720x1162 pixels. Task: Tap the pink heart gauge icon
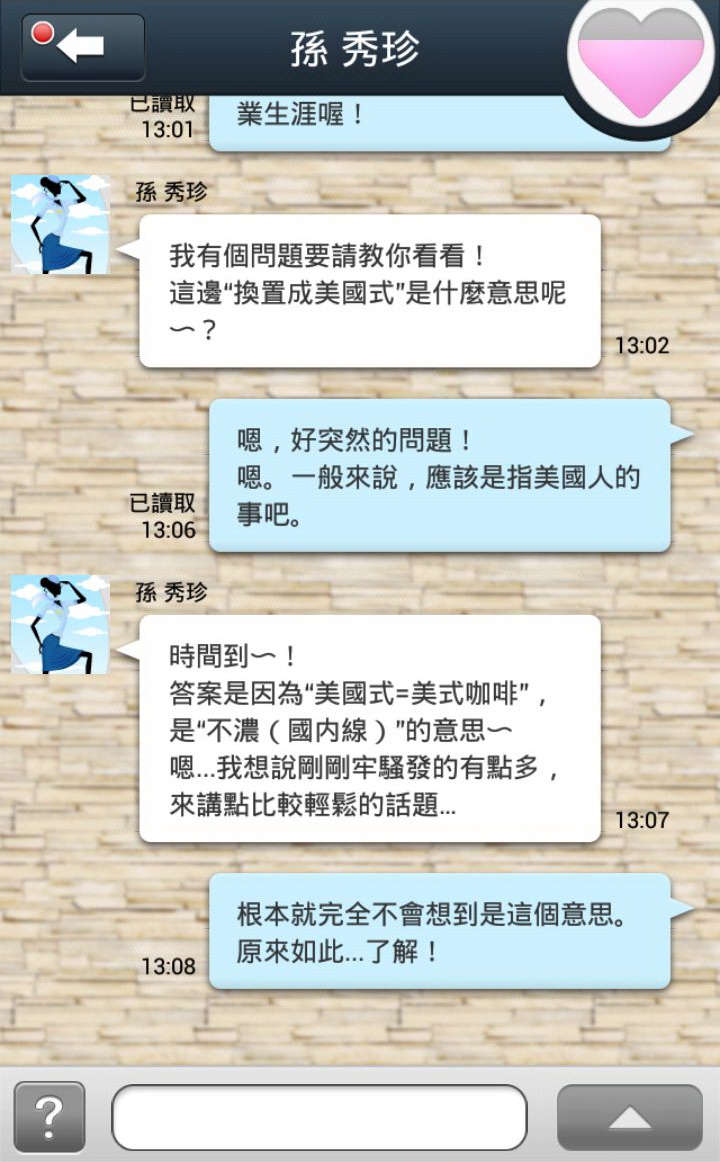[641, 62]
